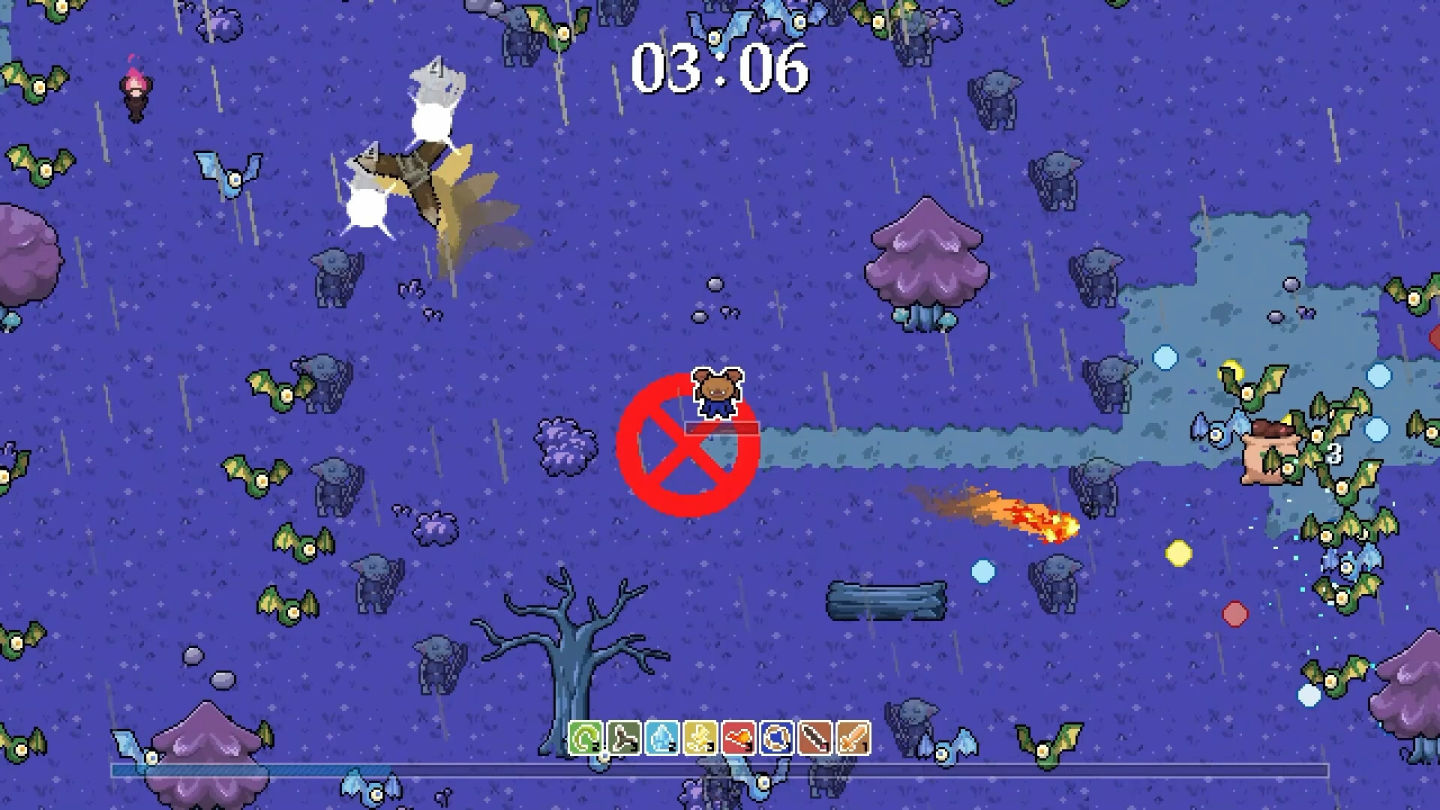Viewport: 1440px width, 810px height.
Task: Select the blue ring skill icon
Action: [x=776, y=739]
